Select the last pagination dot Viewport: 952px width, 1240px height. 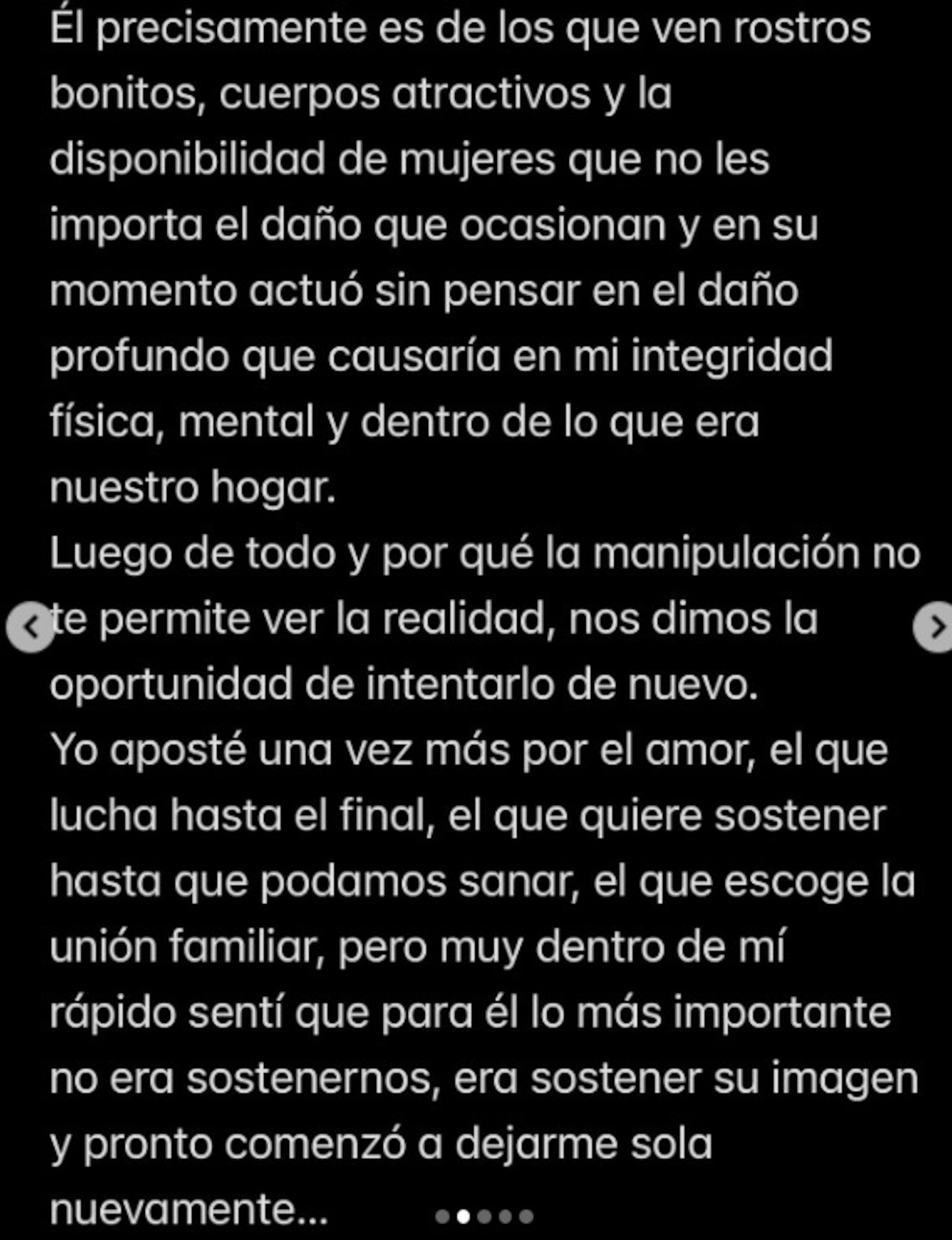point(527,1216)
